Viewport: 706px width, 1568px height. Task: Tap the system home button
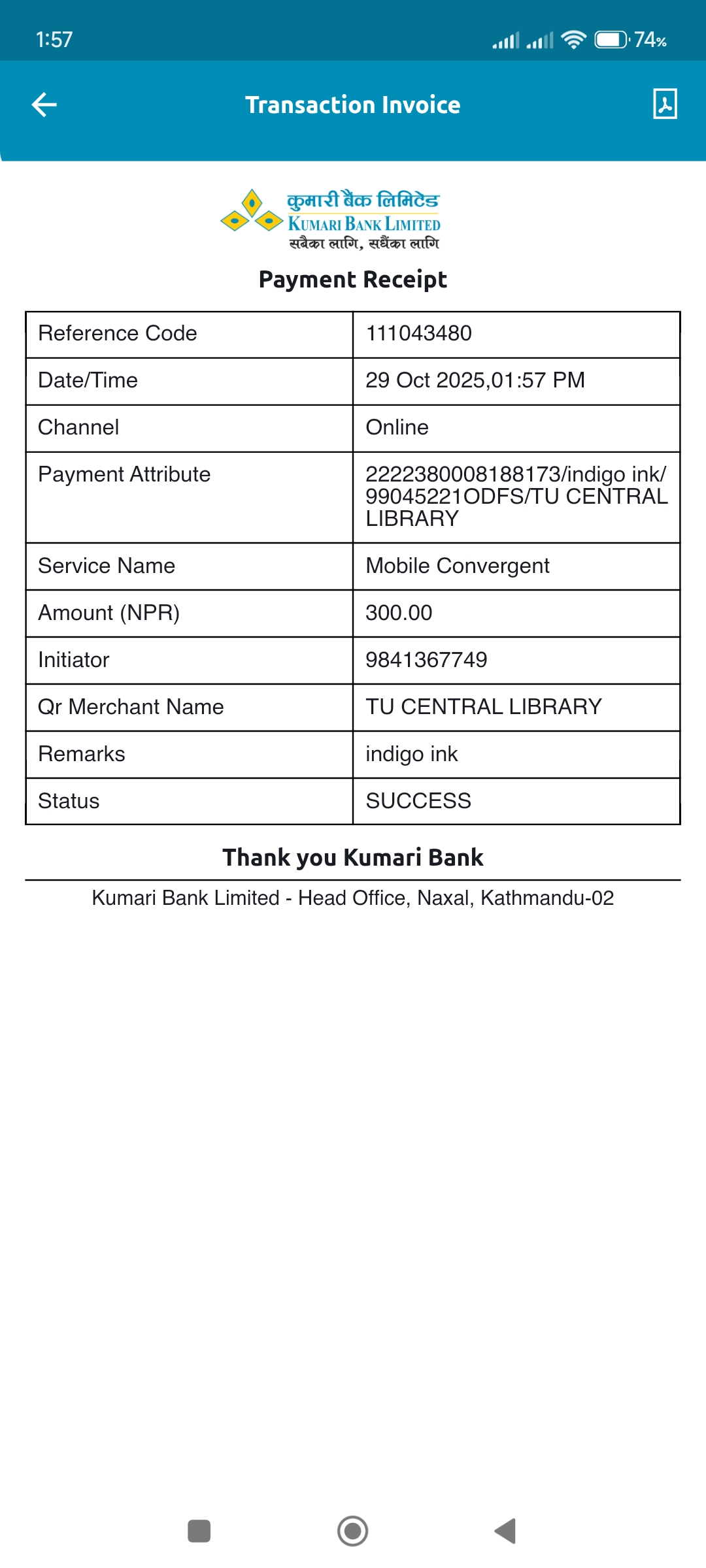coord(353,1531)
